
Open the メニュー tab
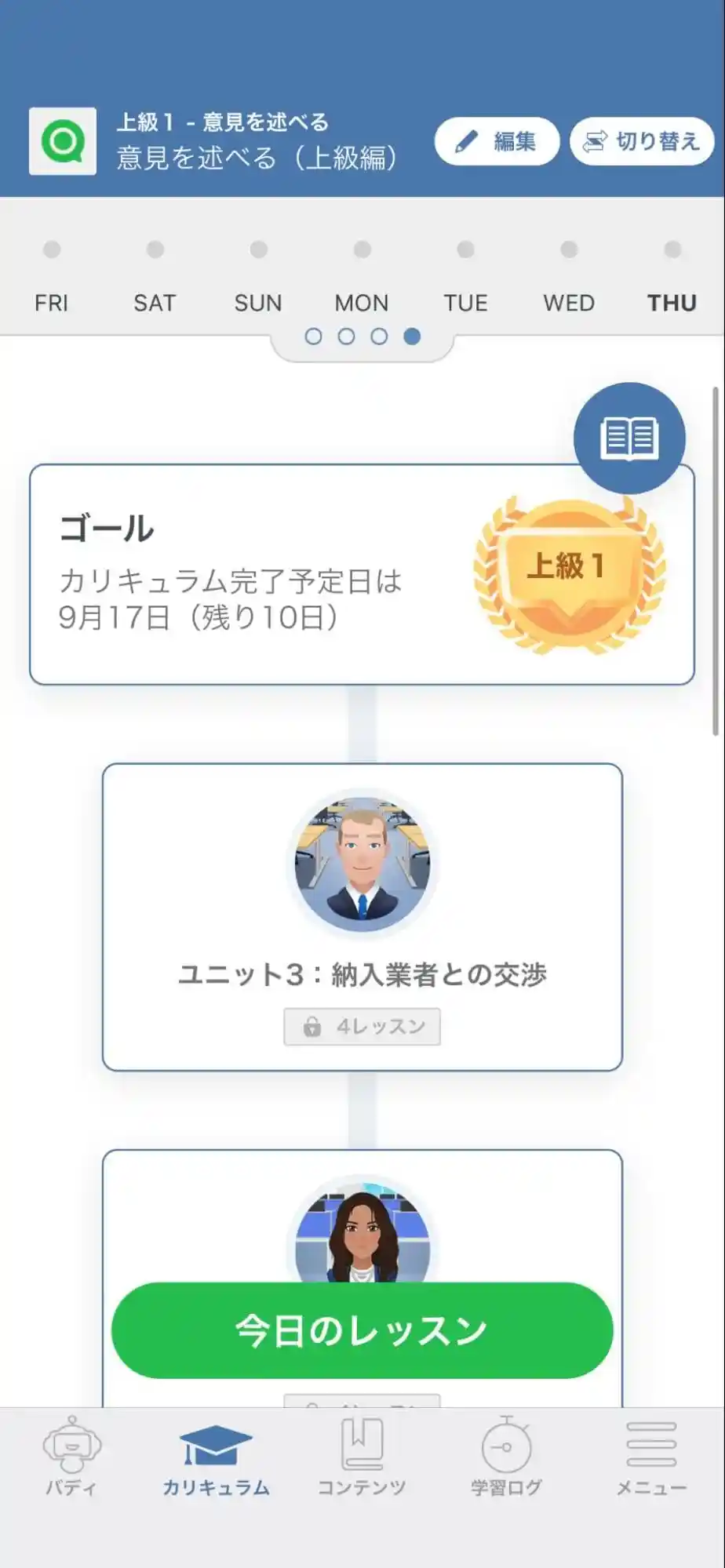651,1456
